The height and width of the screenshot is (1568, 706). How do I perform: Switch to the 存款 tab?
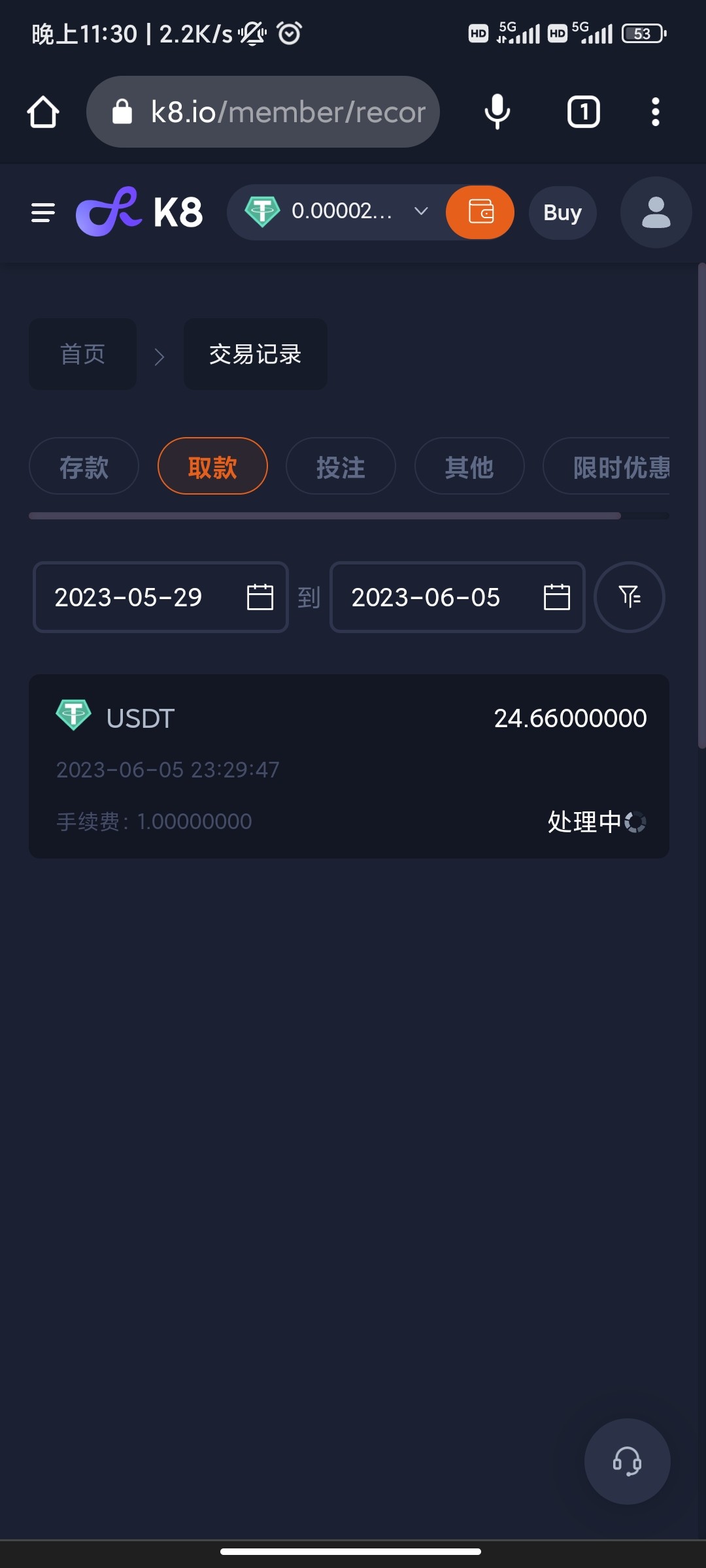click(x=84, y=466)
